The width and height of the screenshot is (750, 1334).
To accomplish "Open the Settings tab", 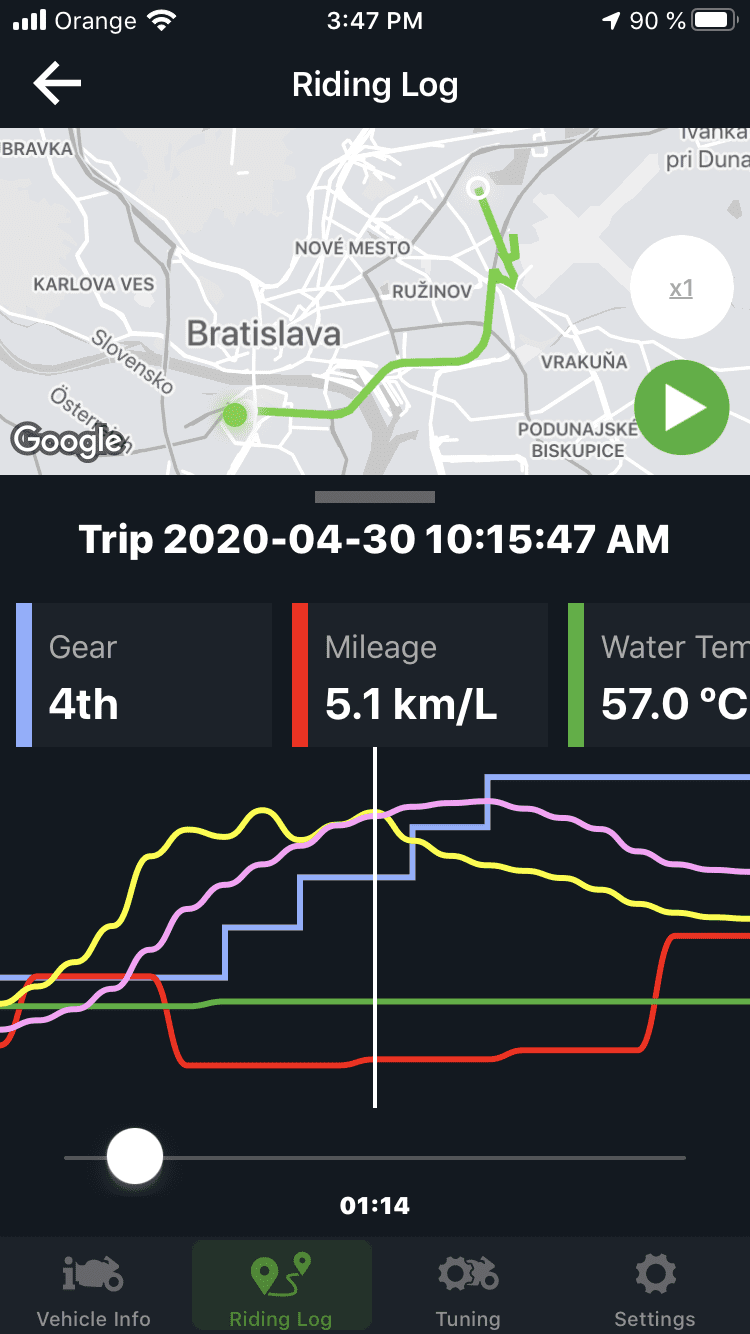I will (x=655, y=1290).
